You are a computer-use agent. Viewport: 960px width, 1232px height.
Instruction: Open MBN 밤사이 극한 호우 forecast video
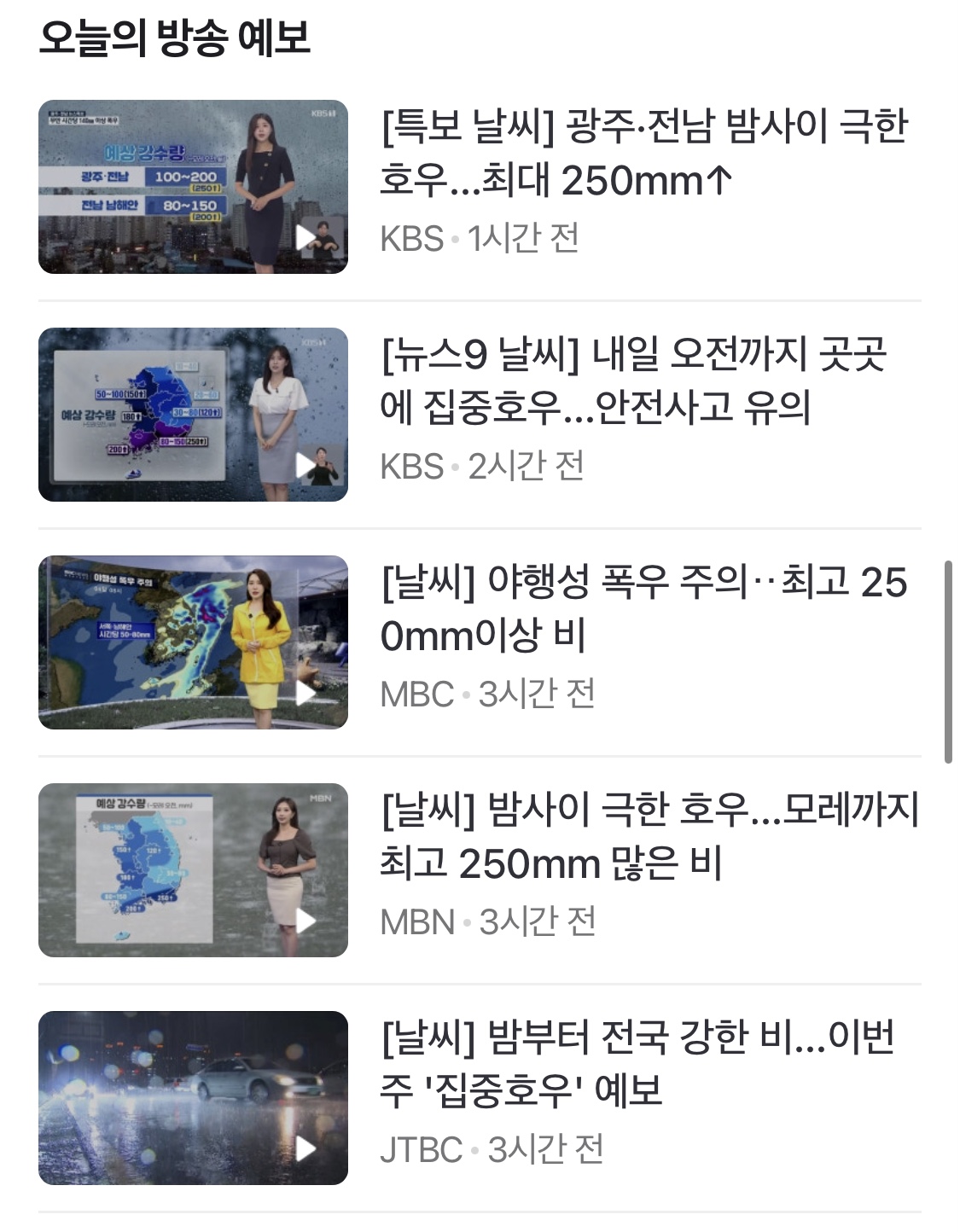tap(480, 870)
